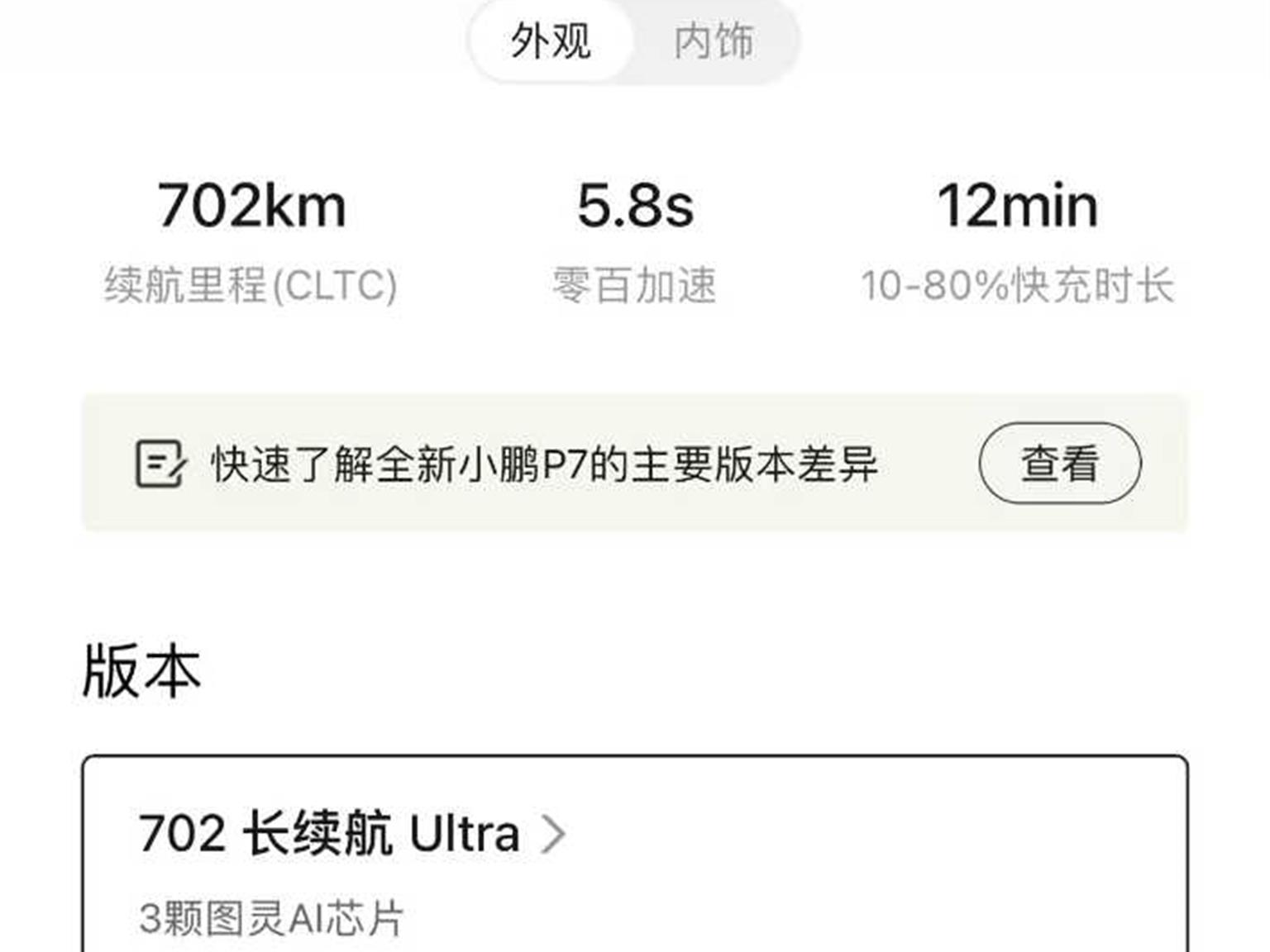The height and width of the screenshot is (952, 1270).
Task: Switch to the 内饰 tab
Action: coord(714,41)
